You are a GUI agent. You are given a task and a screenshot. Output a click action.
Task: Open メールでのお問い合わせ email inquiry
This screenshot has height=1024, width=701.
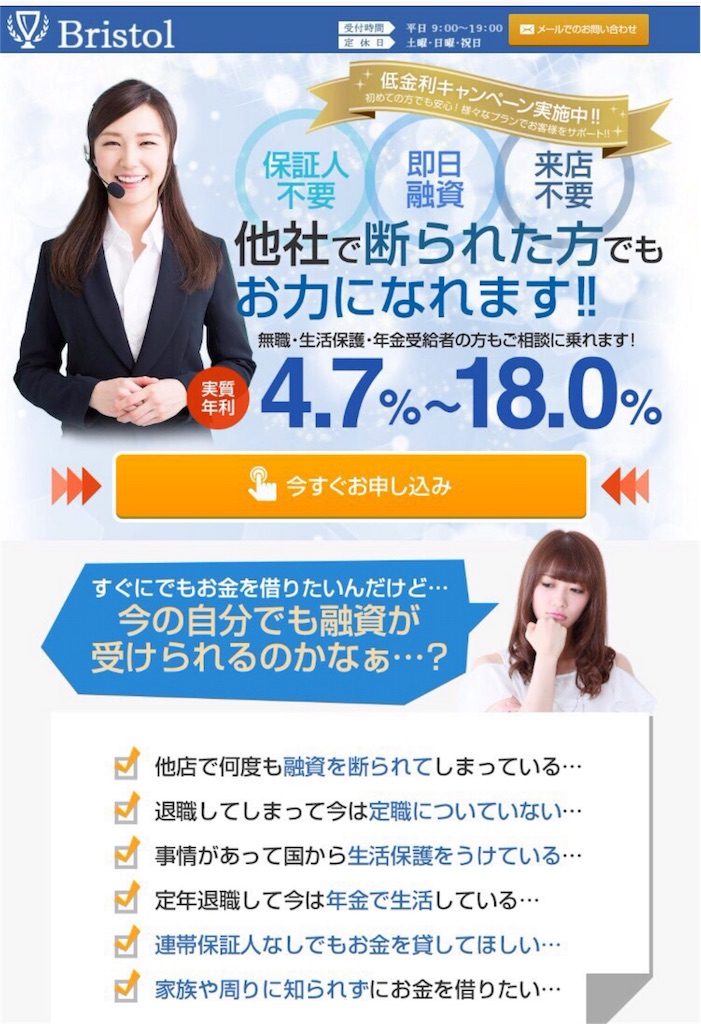tap(578, 29)
